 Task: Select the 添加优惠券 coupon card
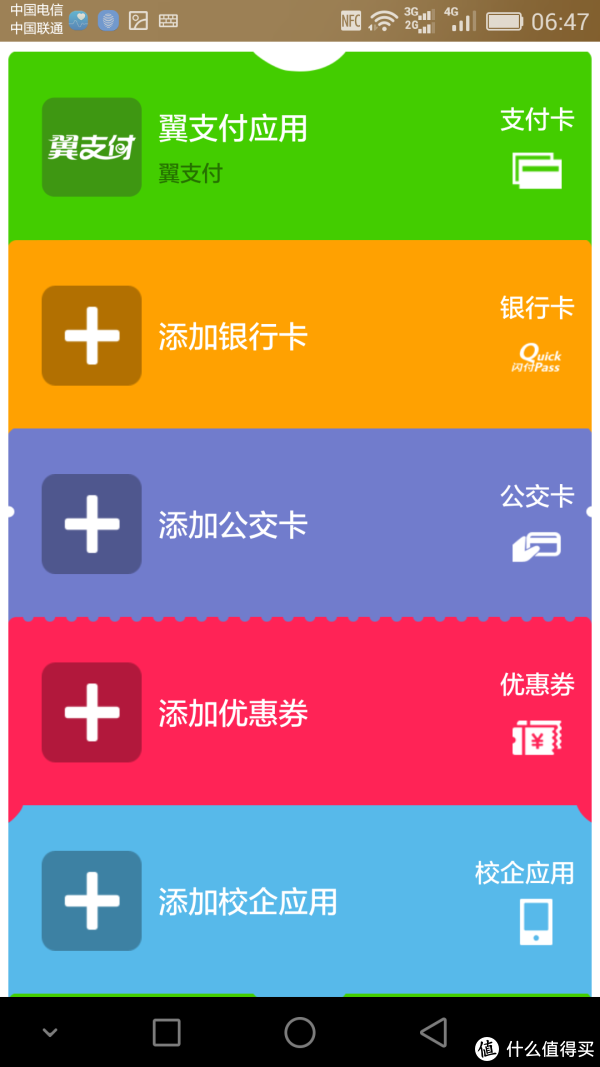point(299,712)
